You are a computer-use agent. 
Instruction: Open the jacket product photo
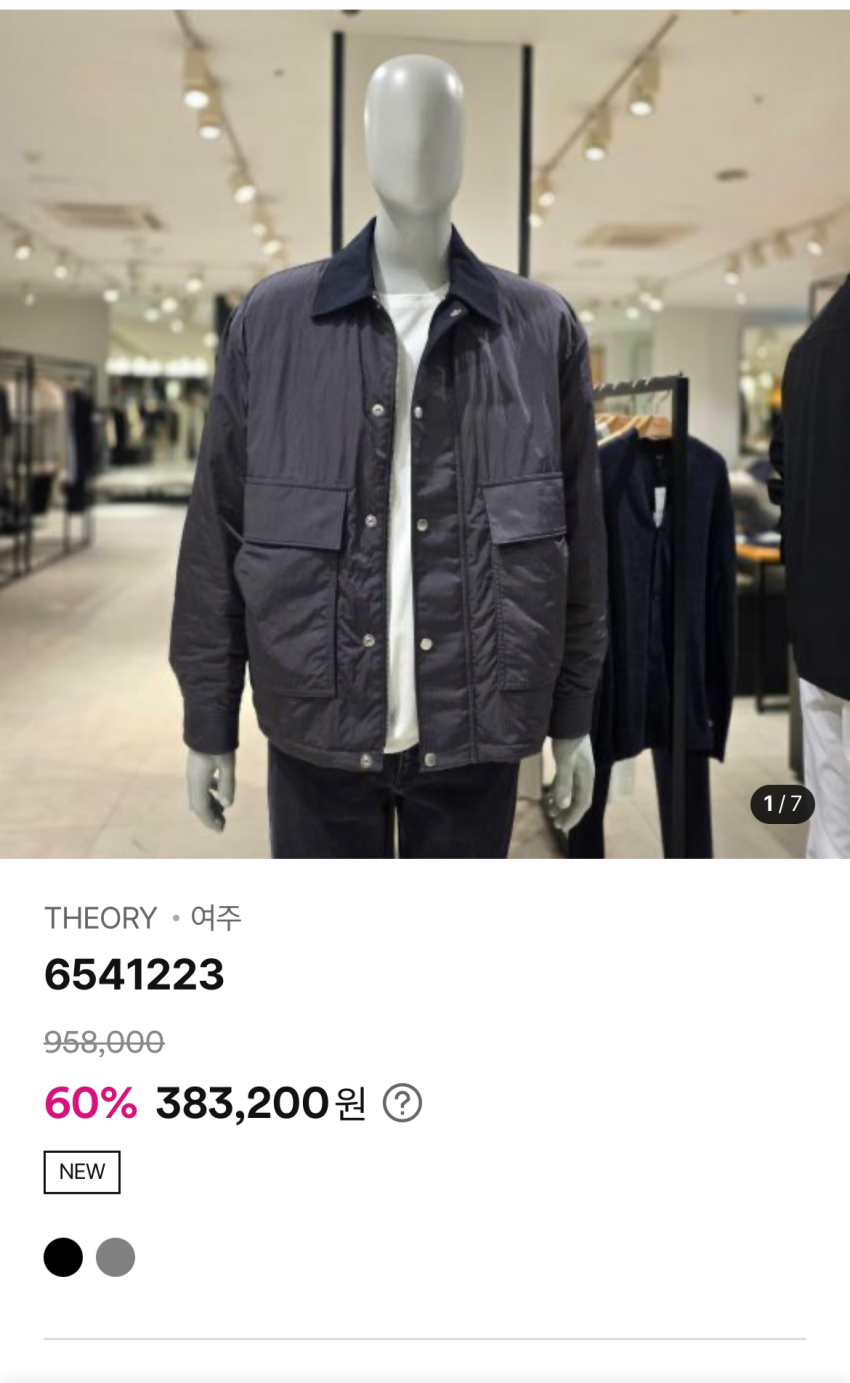(x=425, y=434)
